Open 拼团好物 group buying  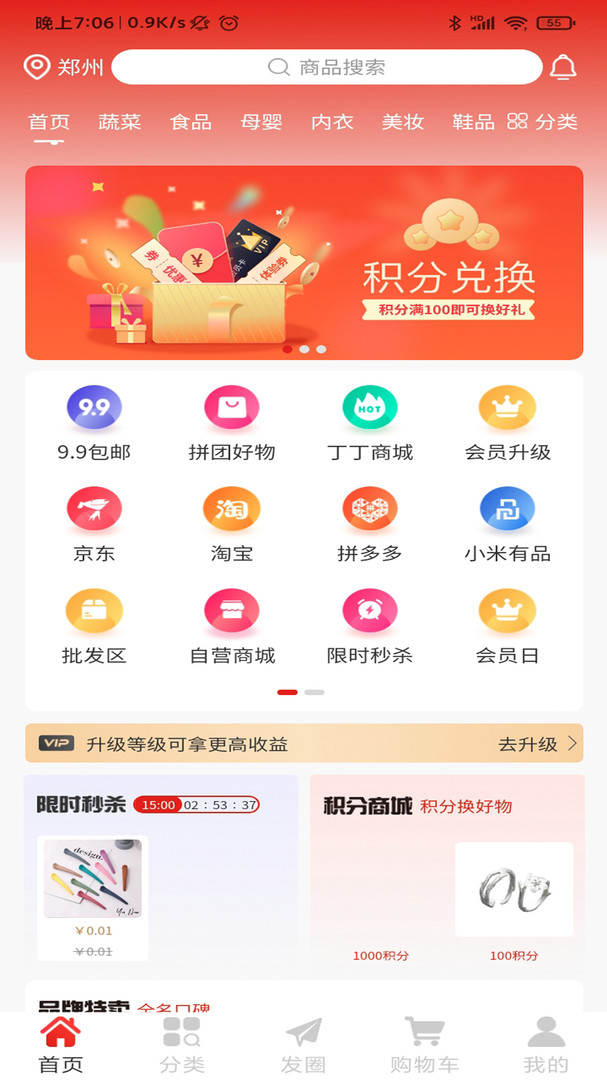tap(231, 423)
